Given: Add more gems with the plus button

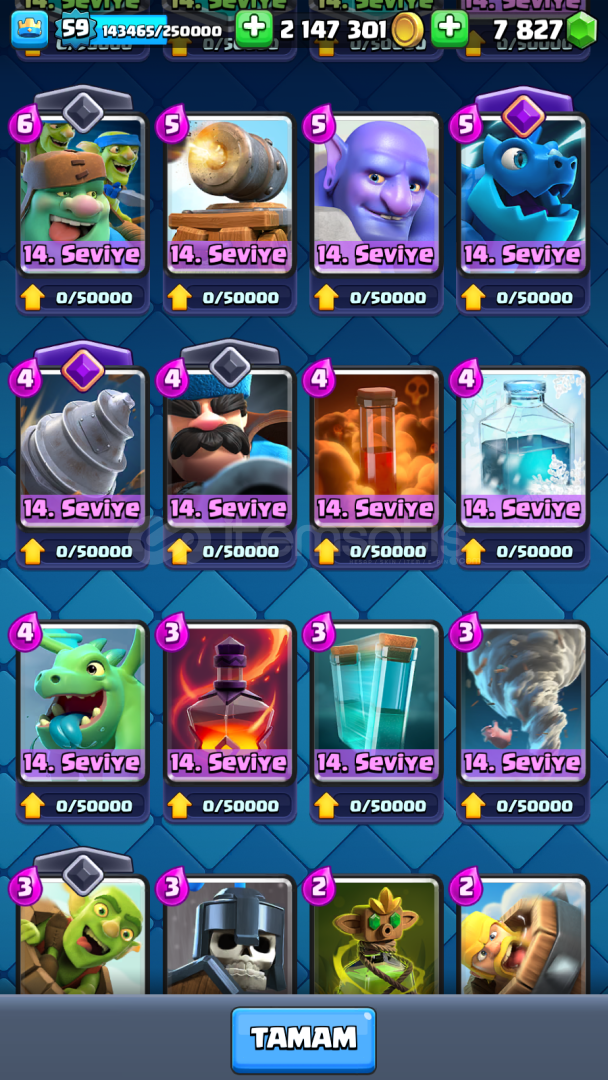Looking at the screenshot, I should 450,29.
